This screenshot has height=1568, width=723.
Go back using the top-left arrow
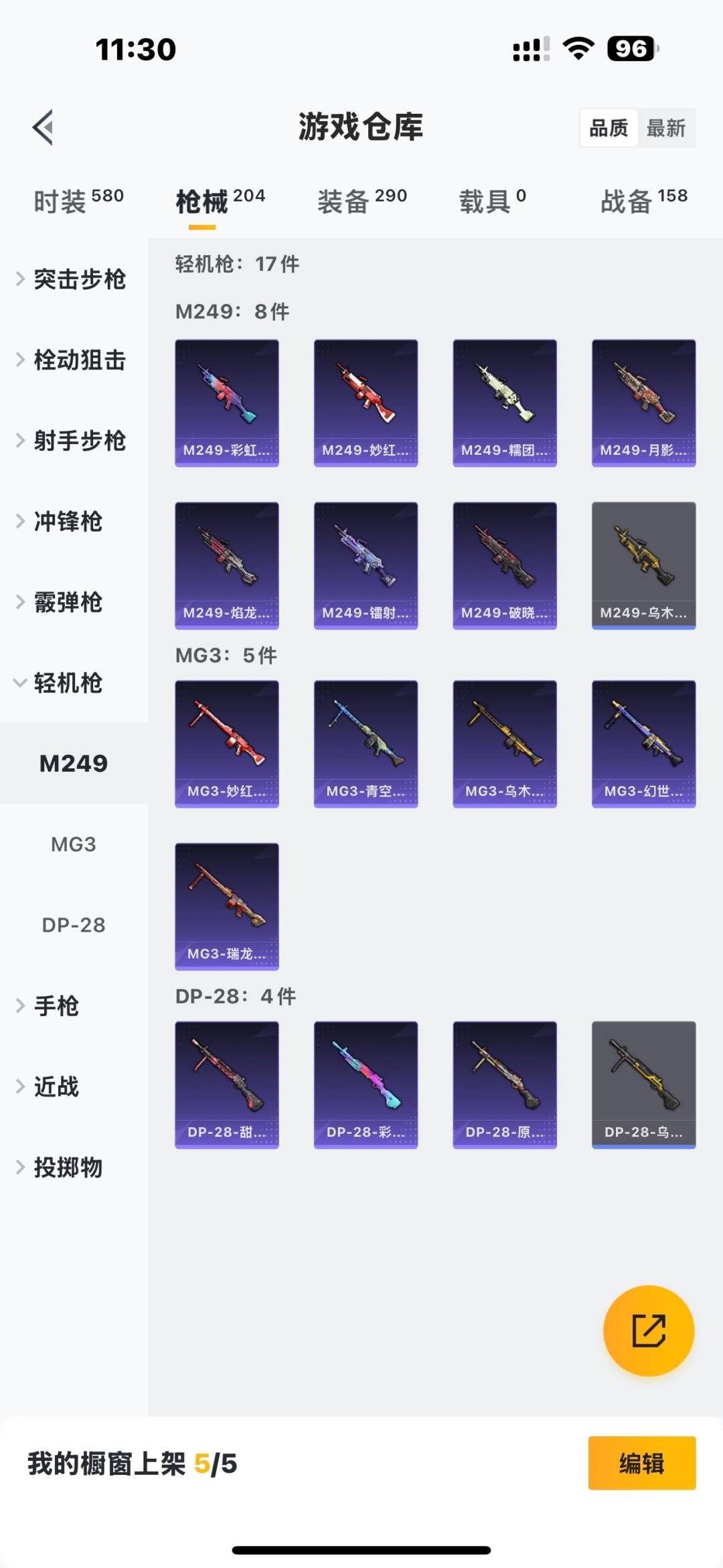43,127
